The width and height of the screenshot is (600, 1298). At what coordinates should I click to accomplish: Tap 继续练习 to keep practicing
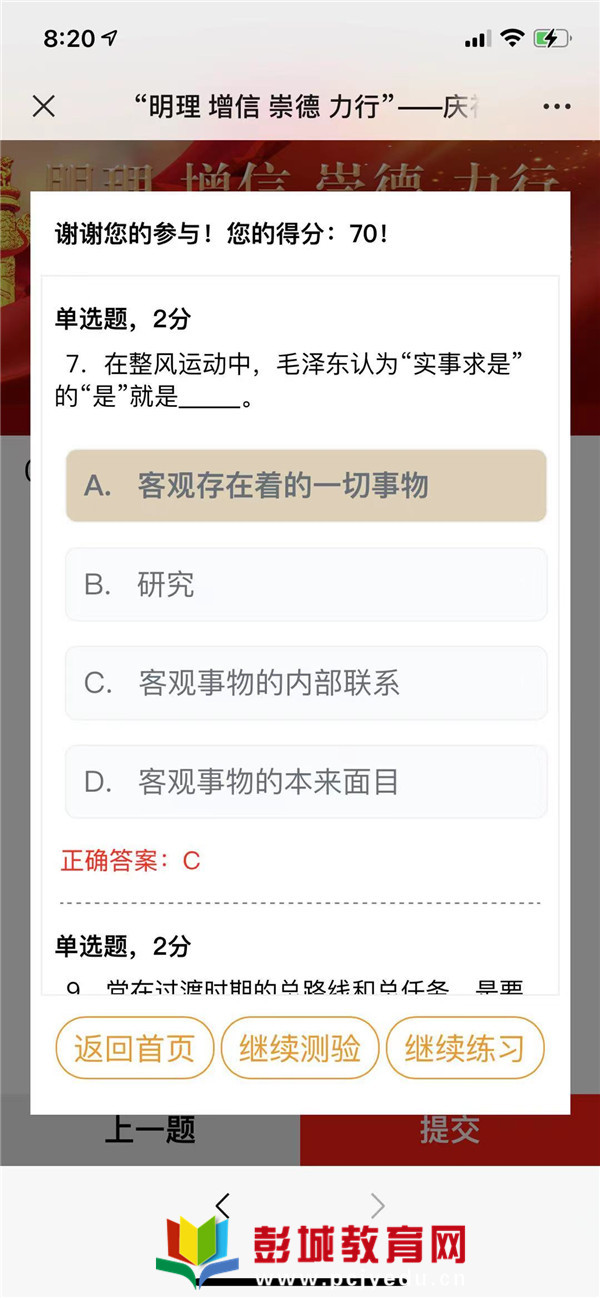[465, 1049]
